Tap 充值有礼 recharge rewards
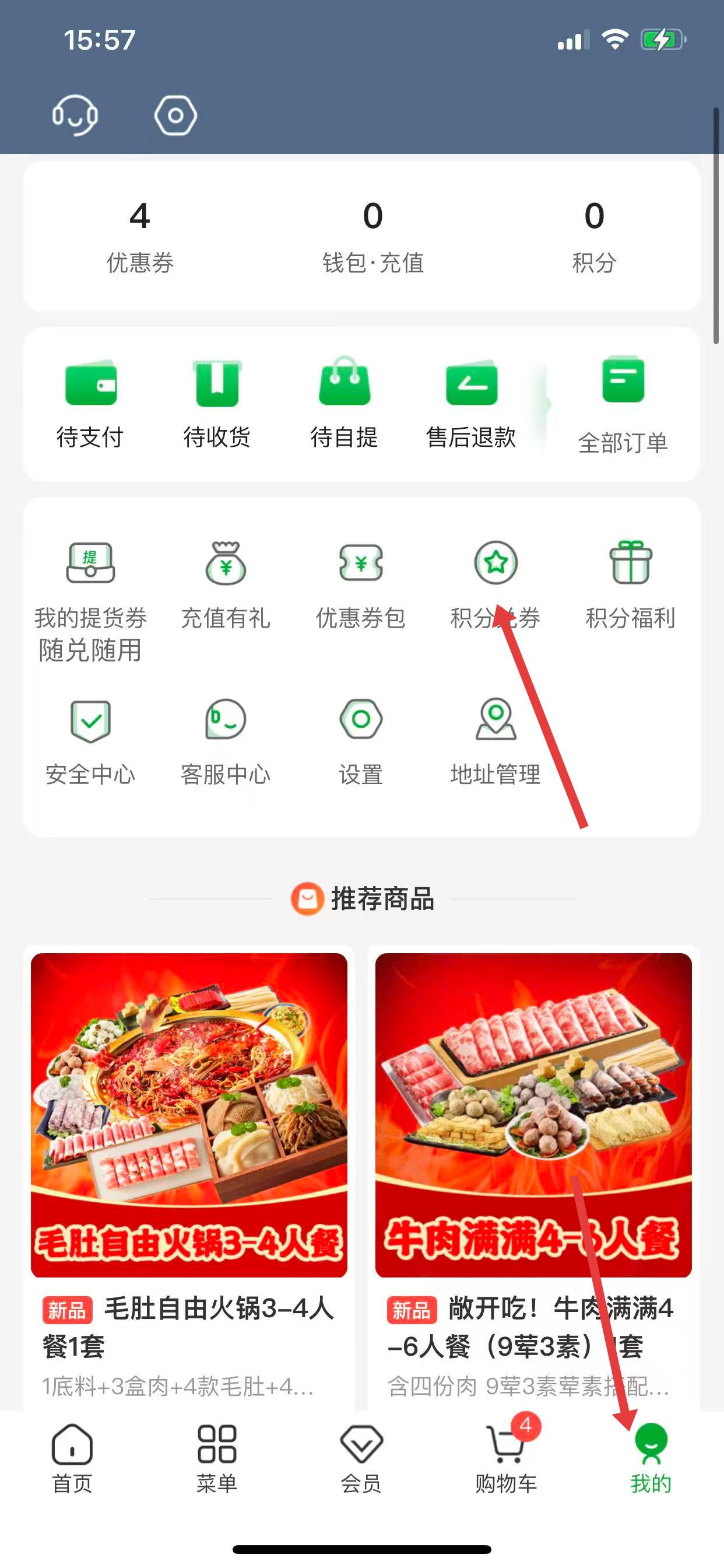 point(226,584)
